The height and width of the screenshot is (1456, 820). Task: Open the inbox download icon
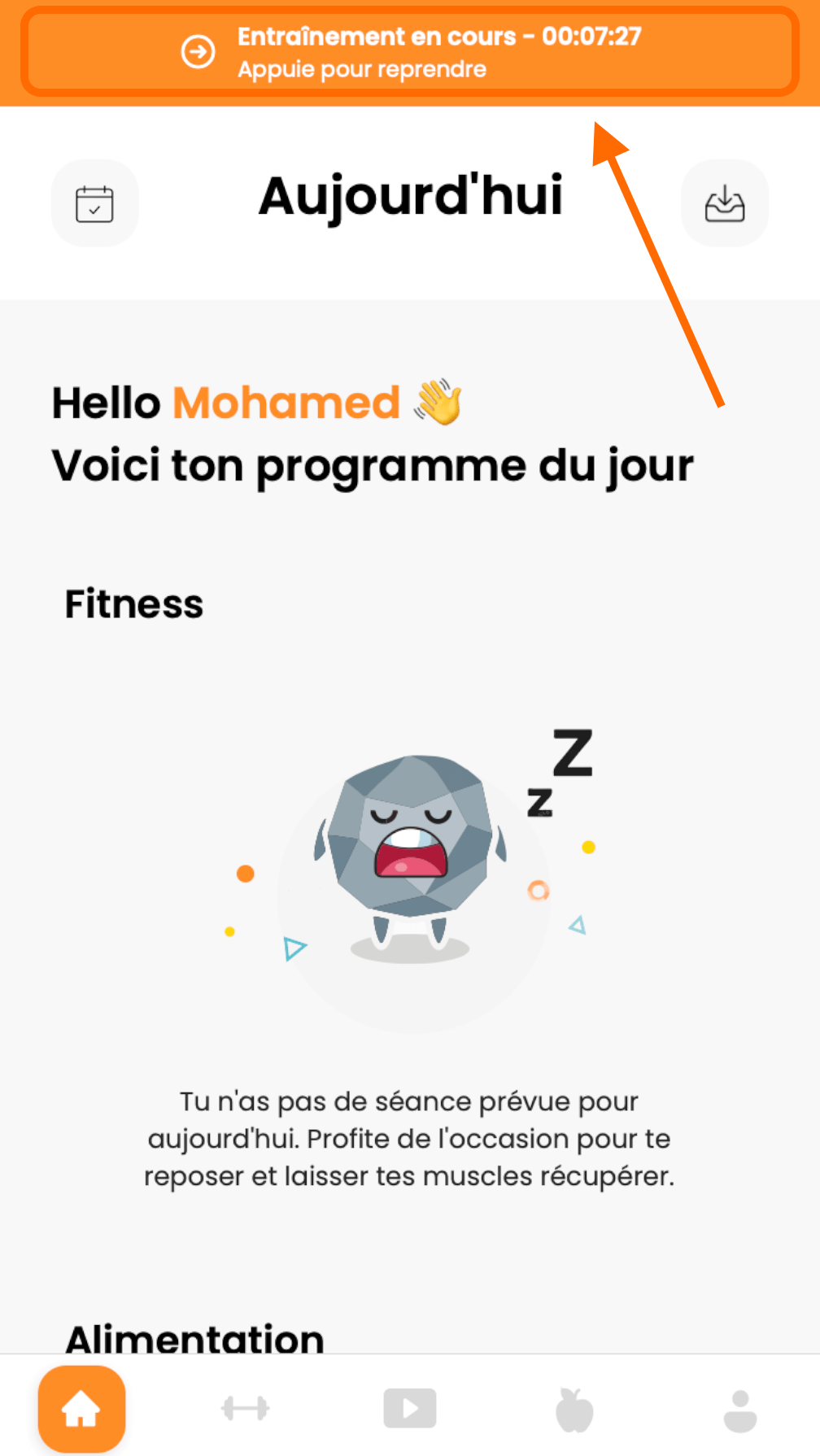[724, 203]
